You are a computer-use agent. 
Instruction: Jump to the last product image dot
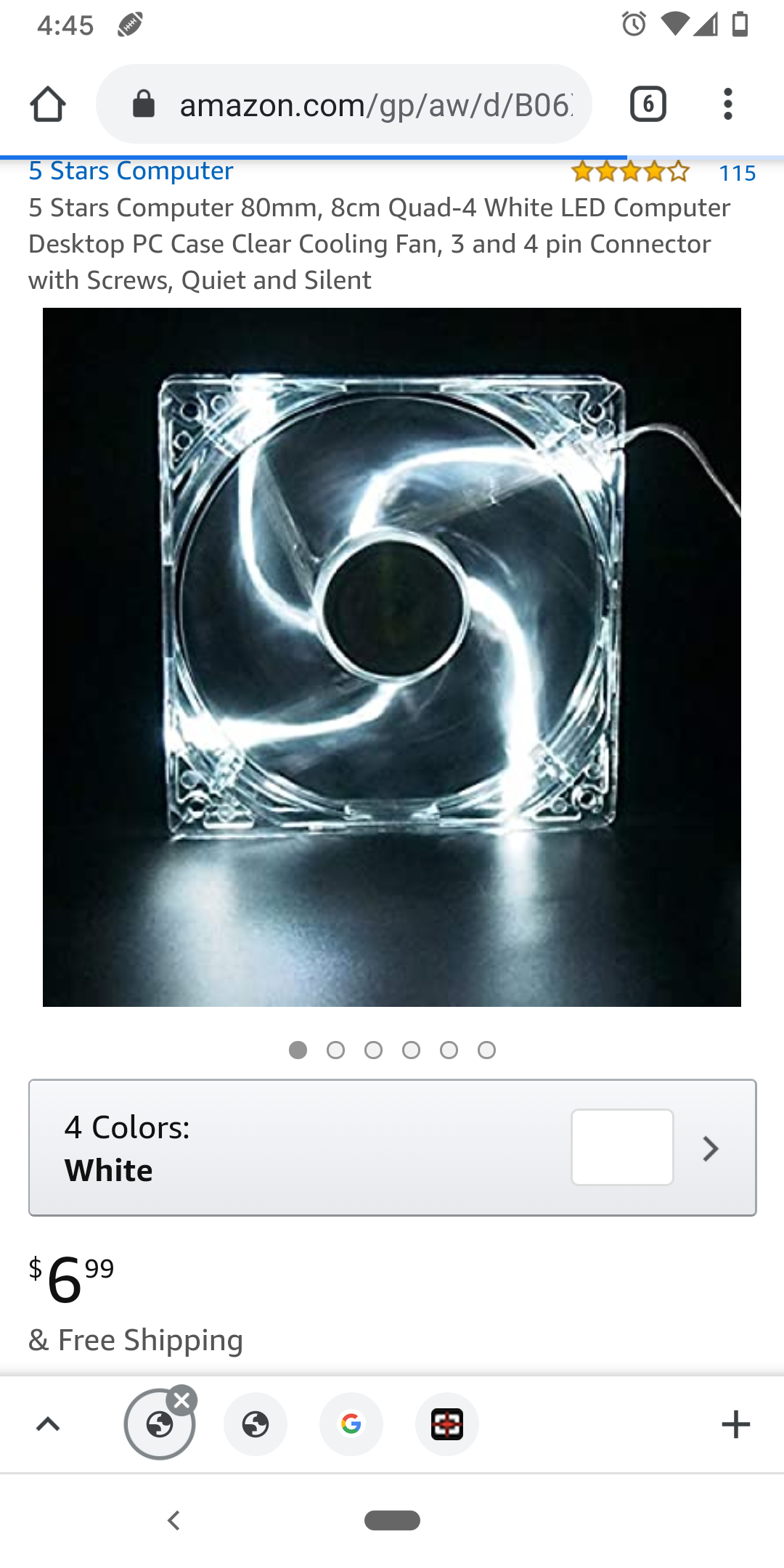pyautogui.click(x=486, y=1050)
